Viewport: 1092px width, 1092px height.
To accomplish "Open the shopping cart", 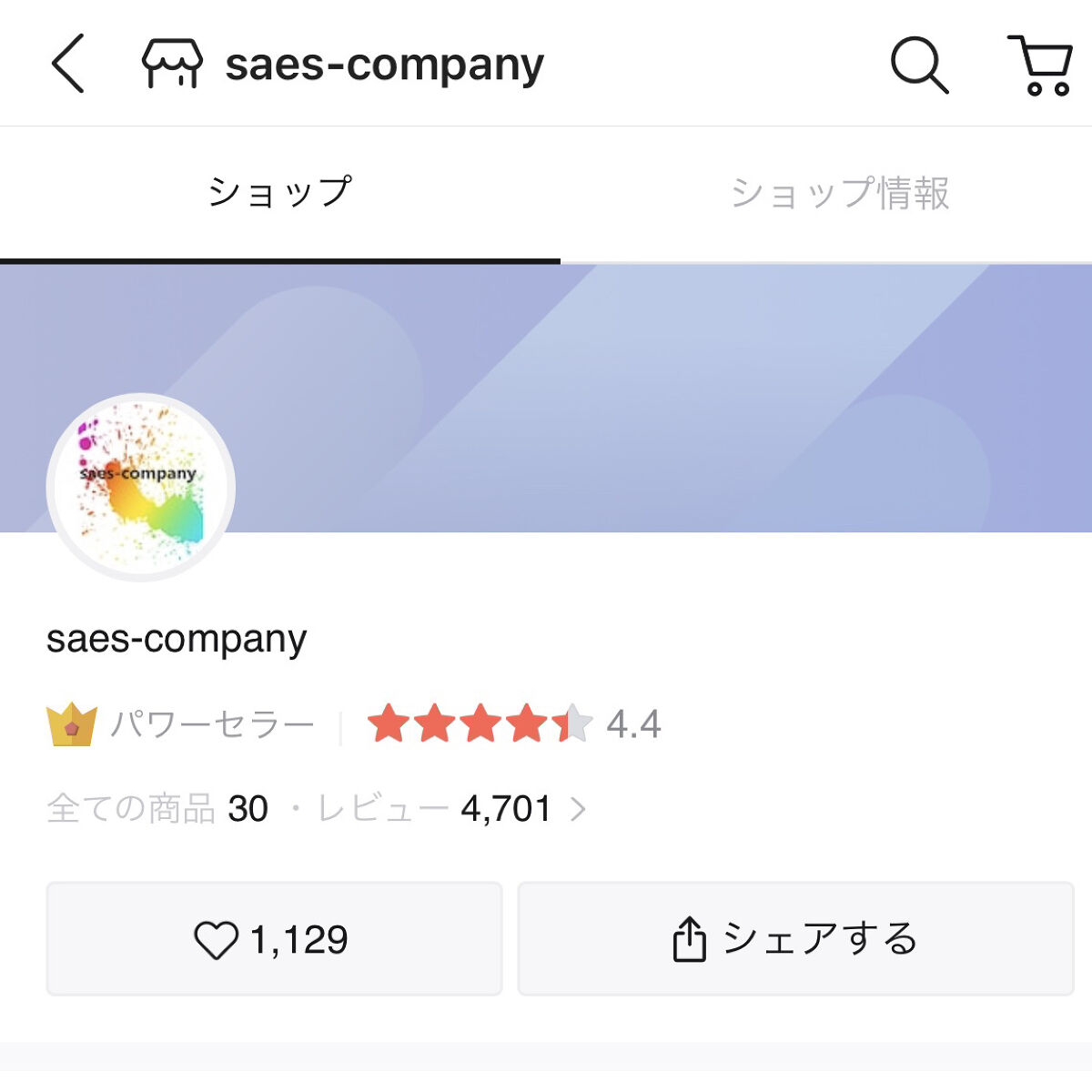I will [x=1039, y=65].
